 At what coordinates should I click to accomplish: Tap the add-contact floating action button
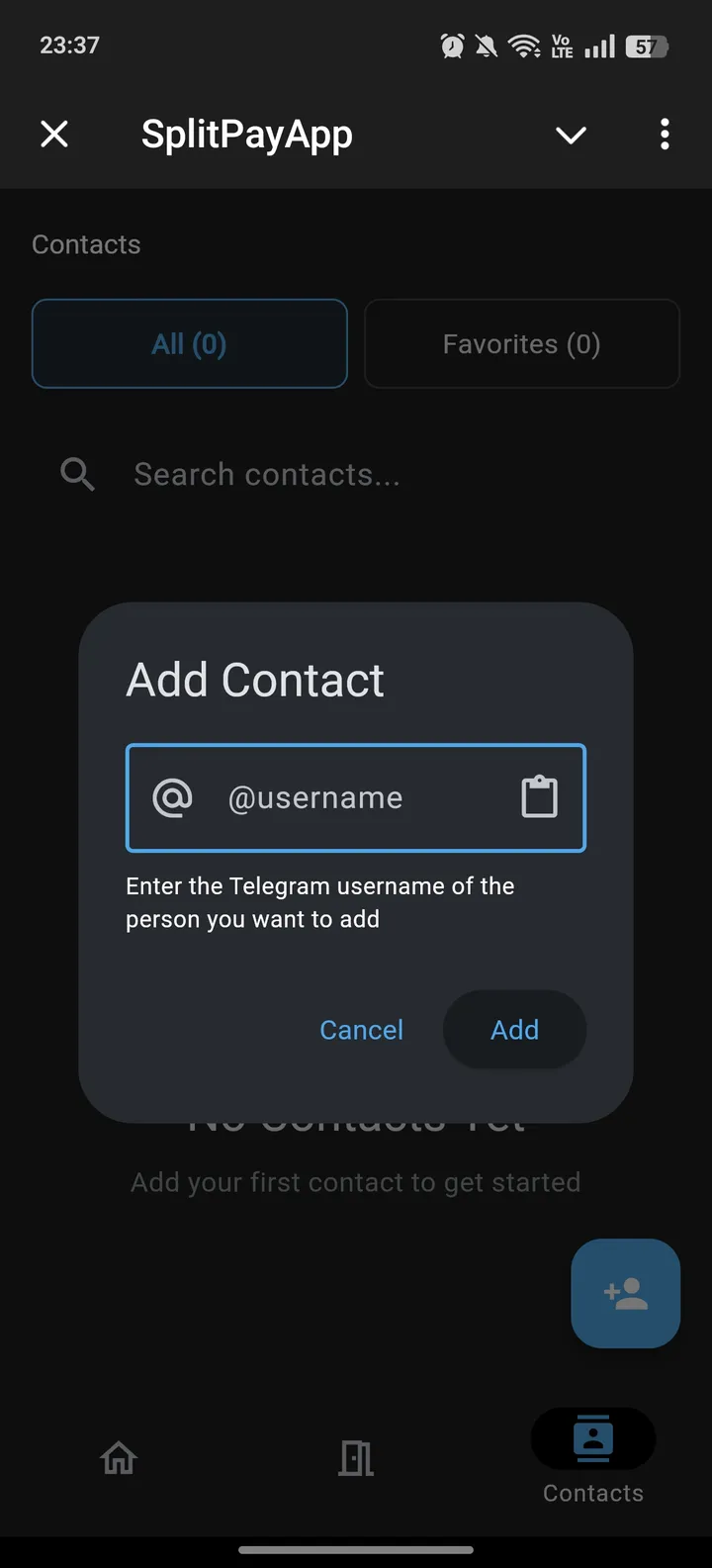point(625,1293)
